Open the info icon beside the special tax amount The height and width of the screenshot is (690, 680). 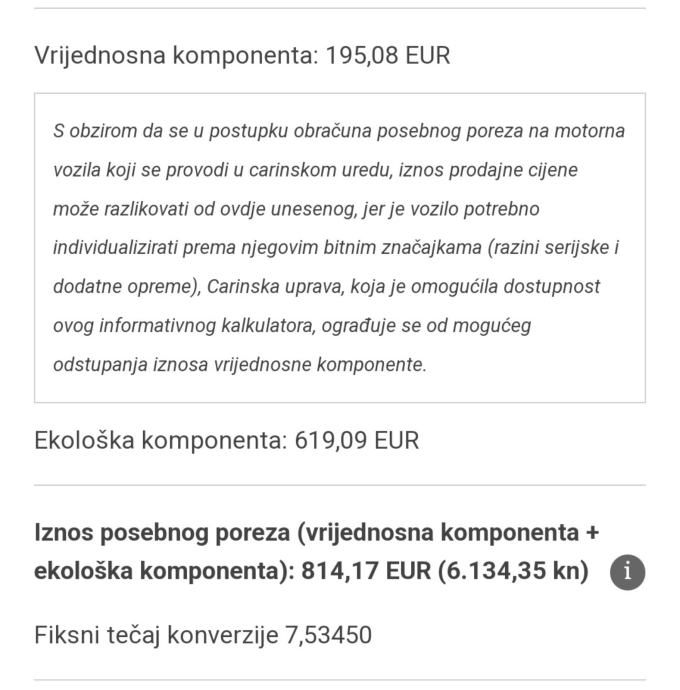628,572
